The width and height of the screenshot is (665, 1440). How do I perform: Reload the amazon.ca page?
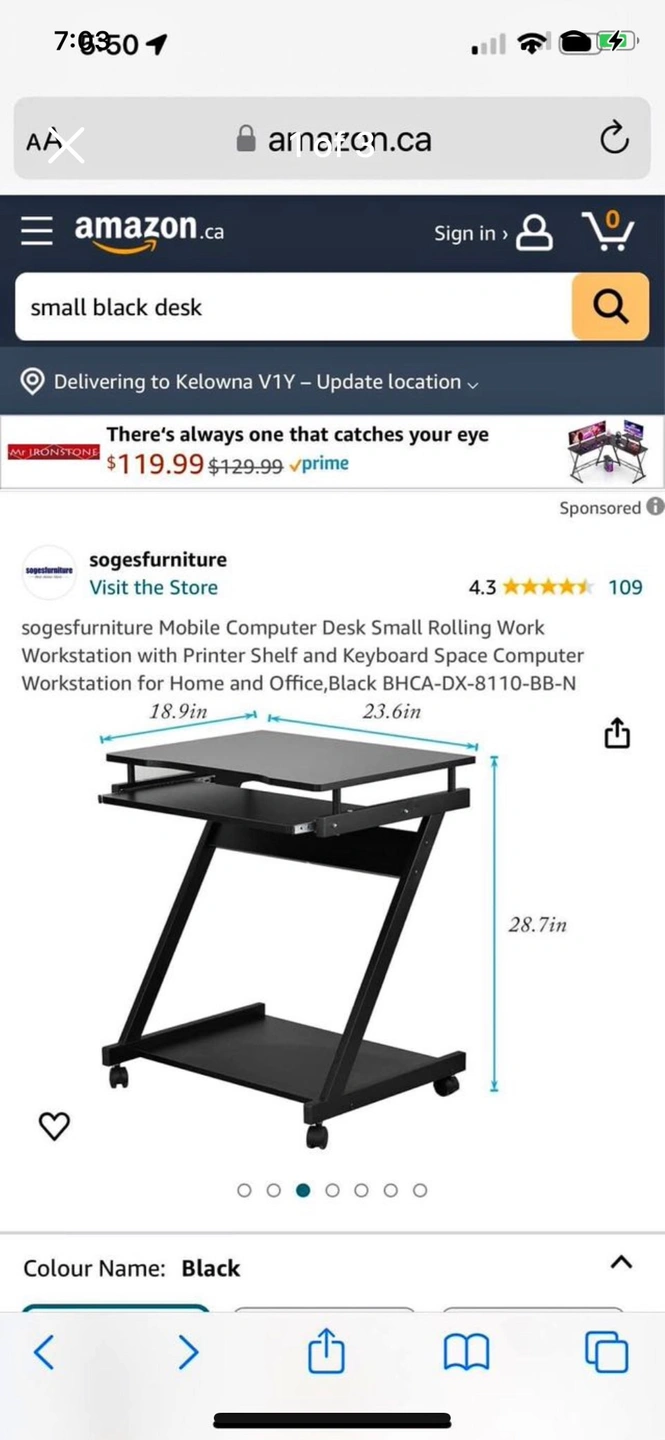click(x=614, y=139)
